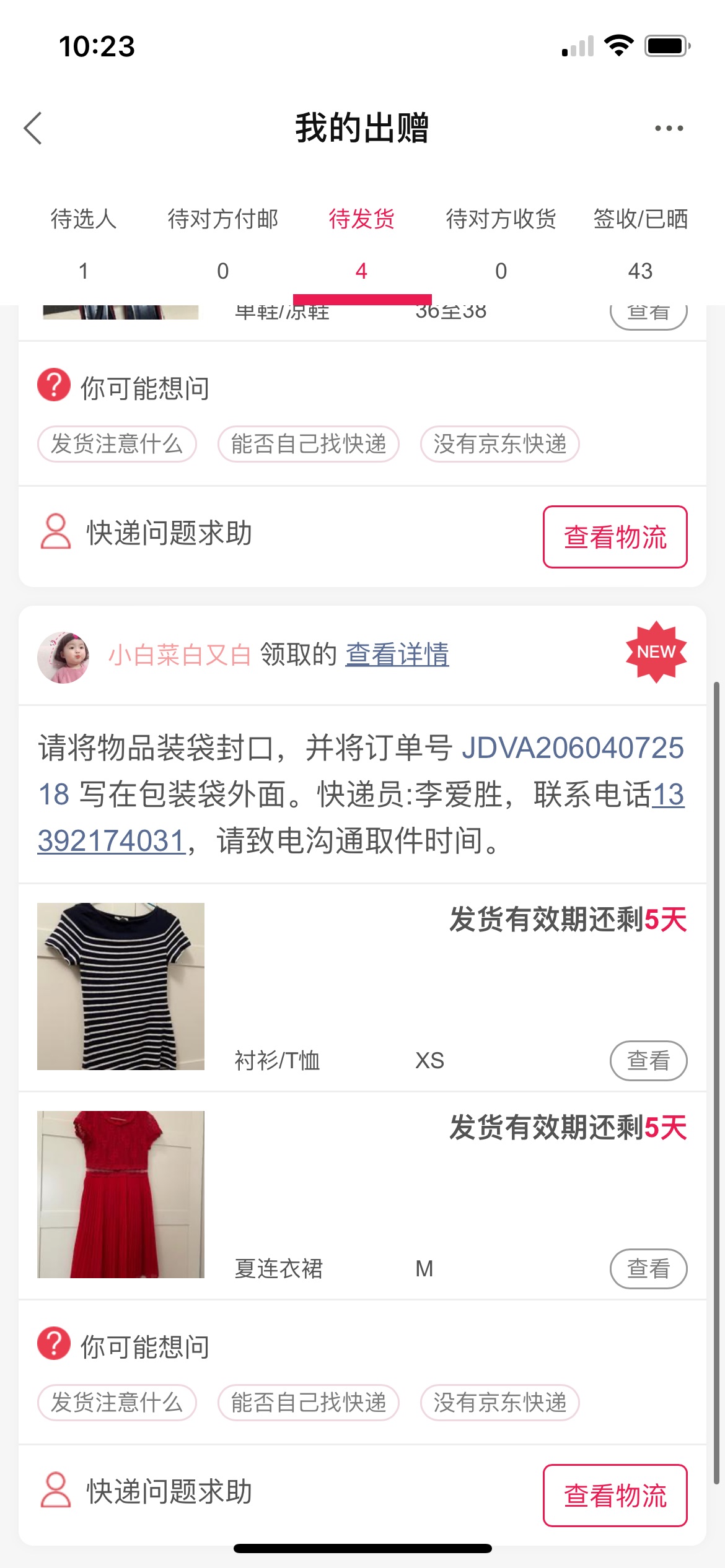This screenshot has height=1568, width=725.
Task: Open 小白菜白又白's profile avatar
Action: (x=63, y=657)
